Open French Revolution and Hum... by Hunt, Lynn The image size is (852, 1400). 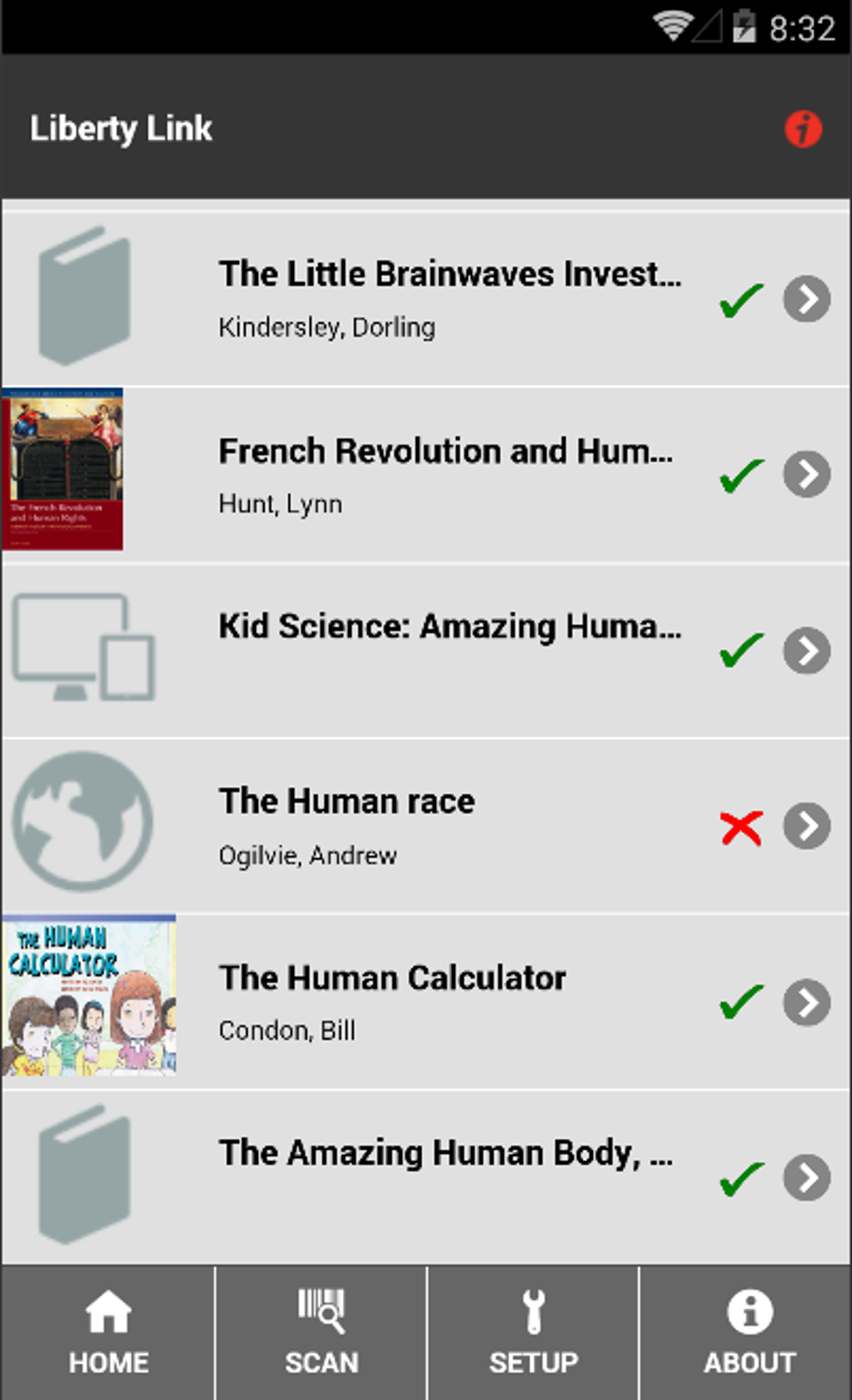click(x=426, y=474)
